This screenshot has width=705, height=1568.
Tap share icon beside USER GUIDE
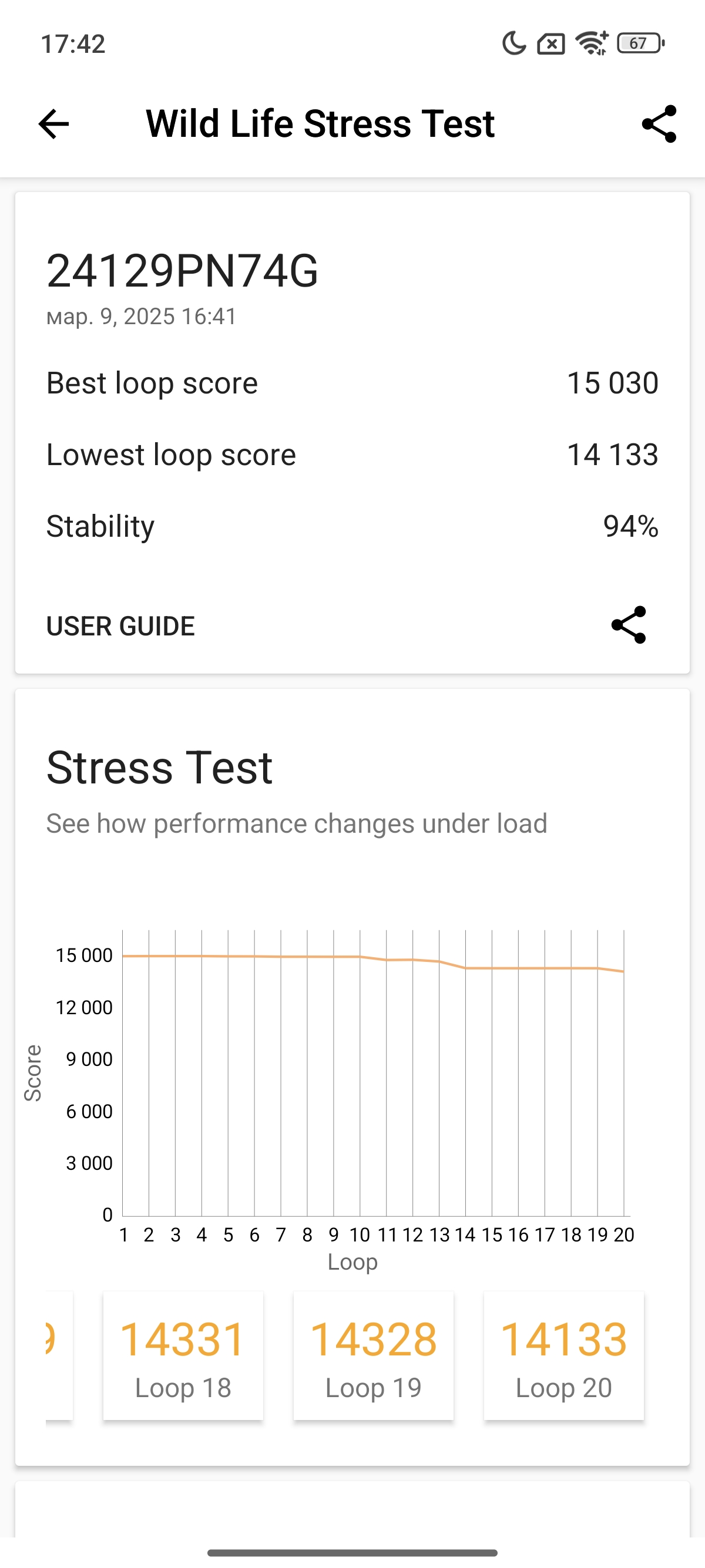click(629, 625)
